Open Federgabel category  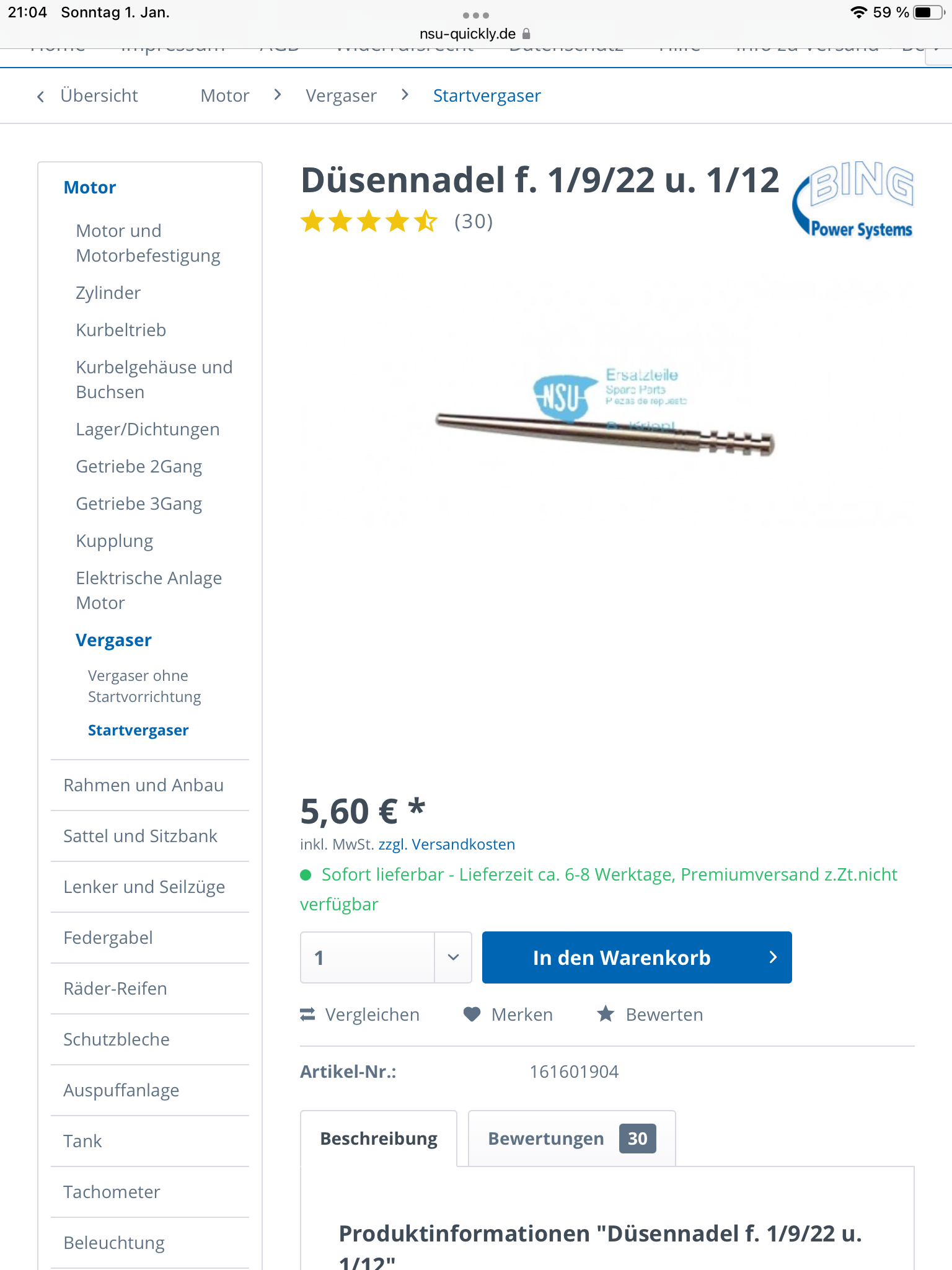coord(108,938)
